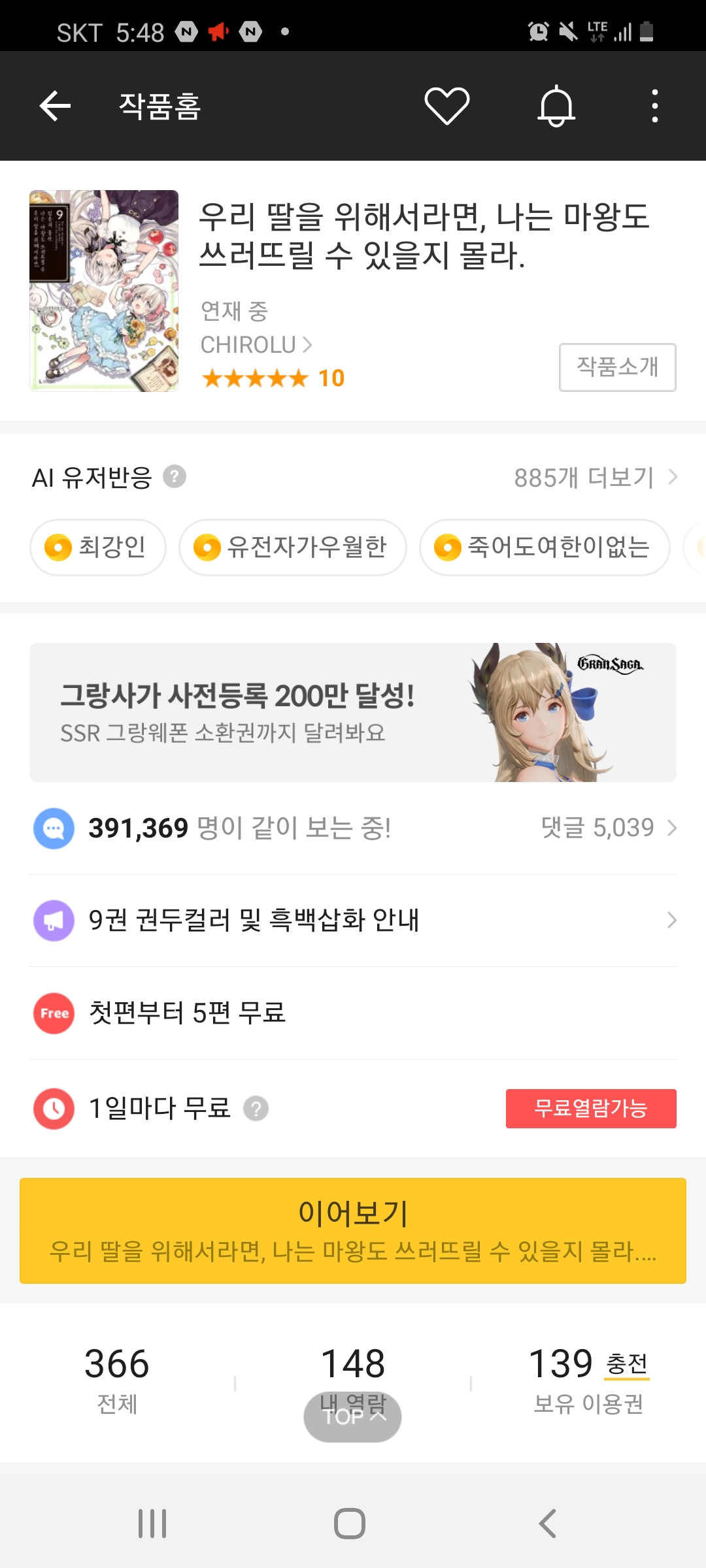Show AI 유저반응 help info
The height and width of the screenshot is (1568, 706).
click(175, 477)
